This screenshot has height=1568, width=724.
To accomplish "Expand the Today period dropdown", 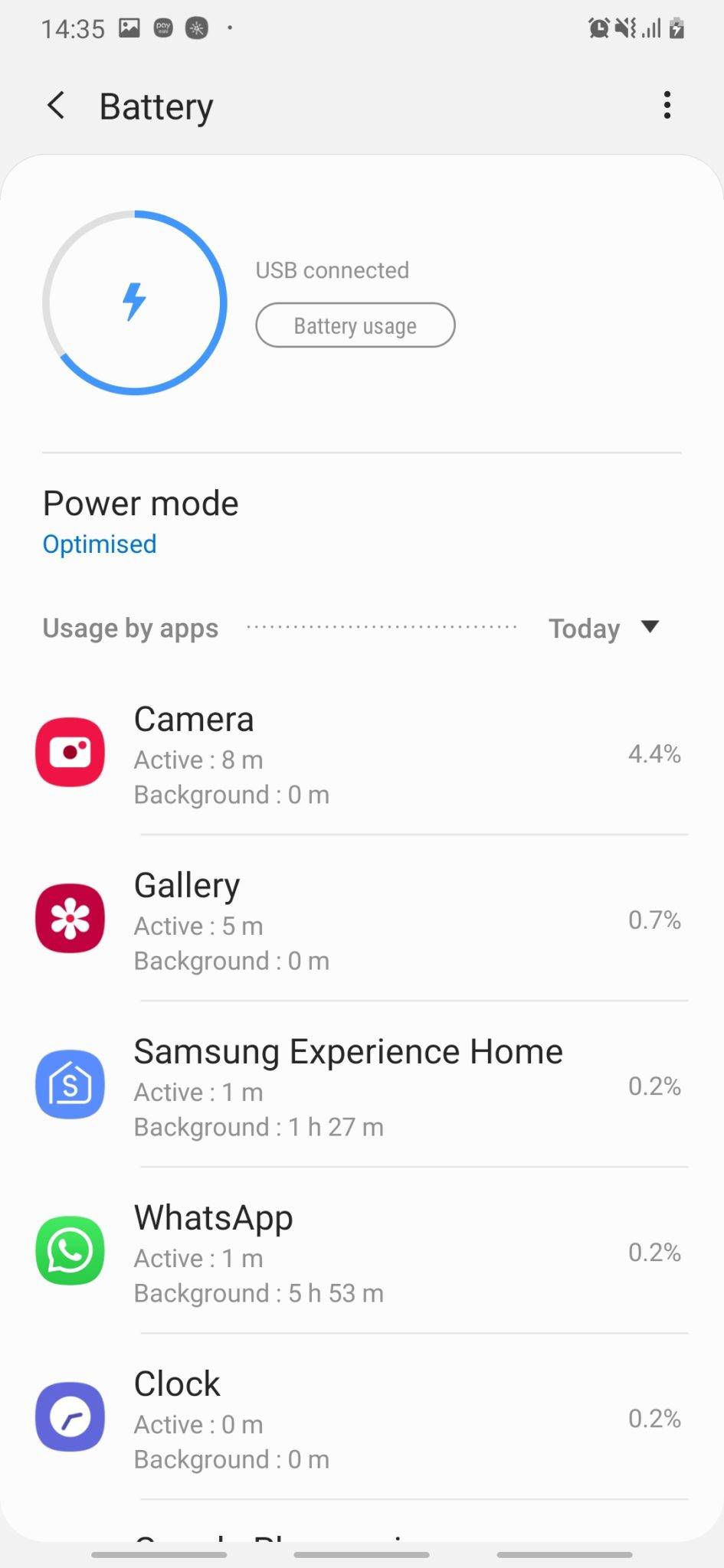I will tap(604, 629).
